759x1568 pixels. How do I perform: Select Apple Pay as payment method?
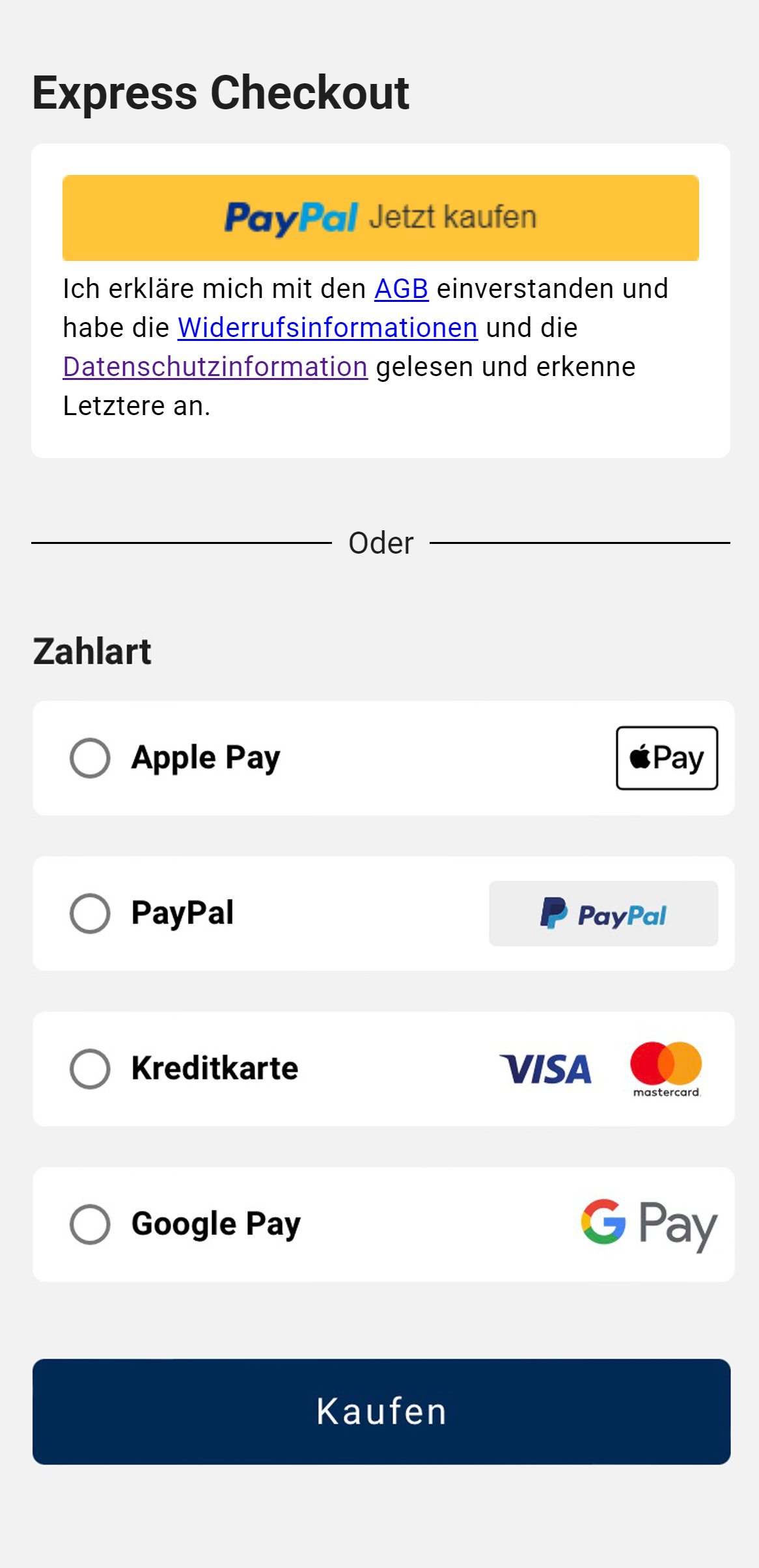point(383,758)
